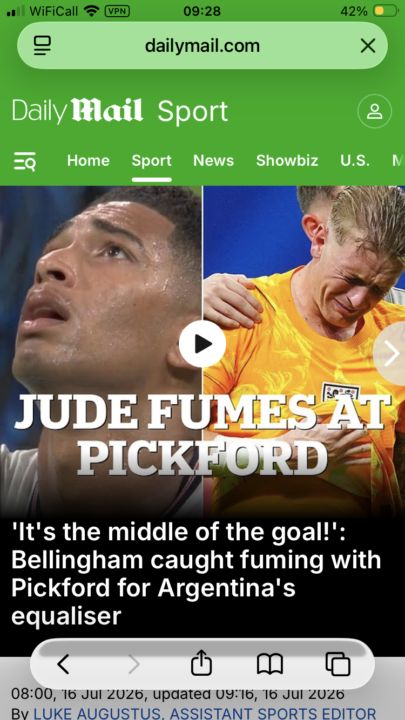Screen dimensions: 405x720
Task: Tap the dailymail.com address bar
Action: coord(202,45)
